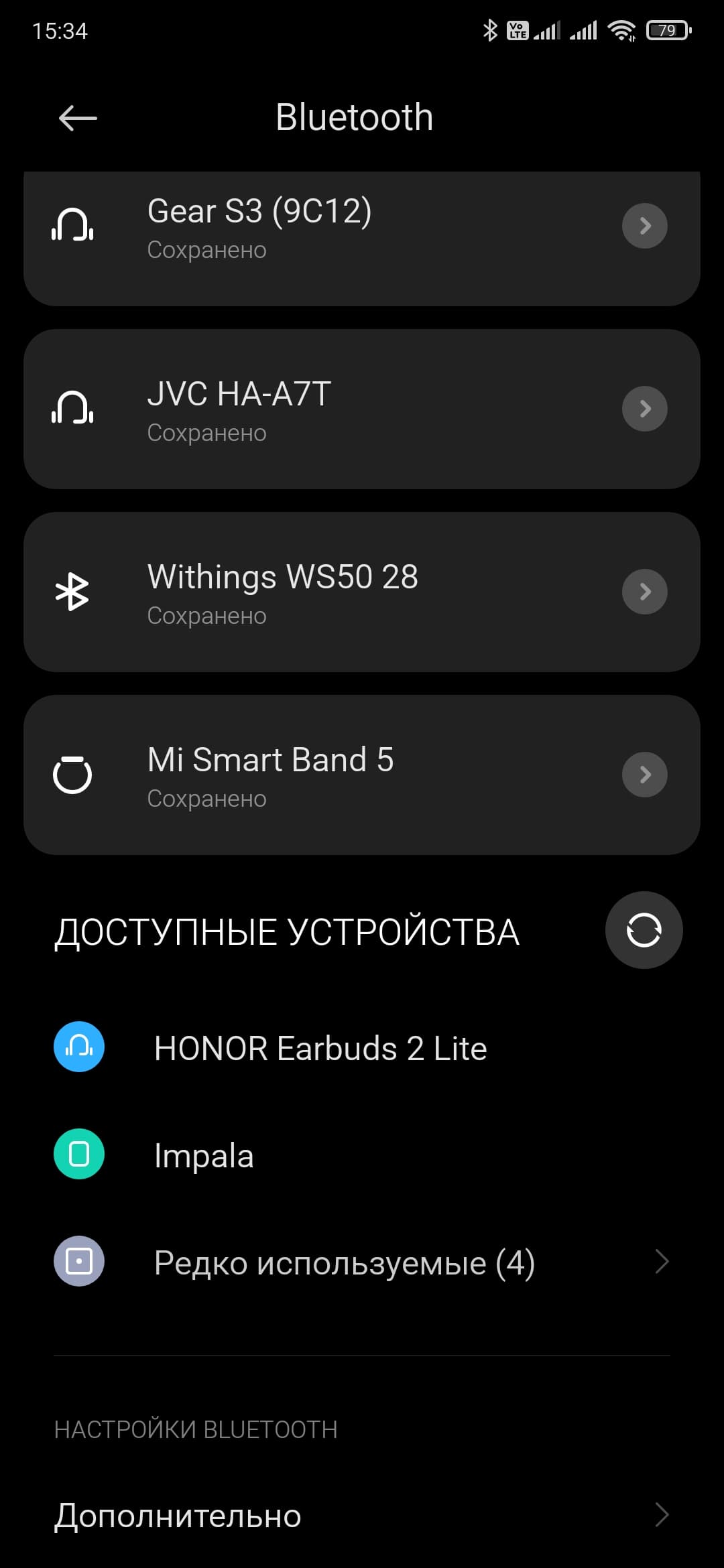Go back from Bluetooth settings
This screenshot has width=724, height=1568.
pos(78,119)
